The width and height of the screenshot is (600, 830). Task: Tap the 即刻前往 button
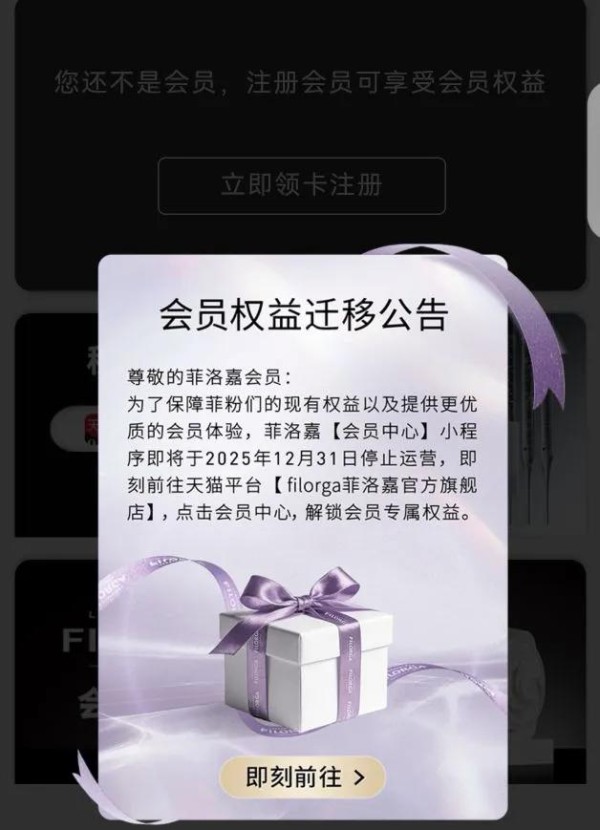[301, 773]
